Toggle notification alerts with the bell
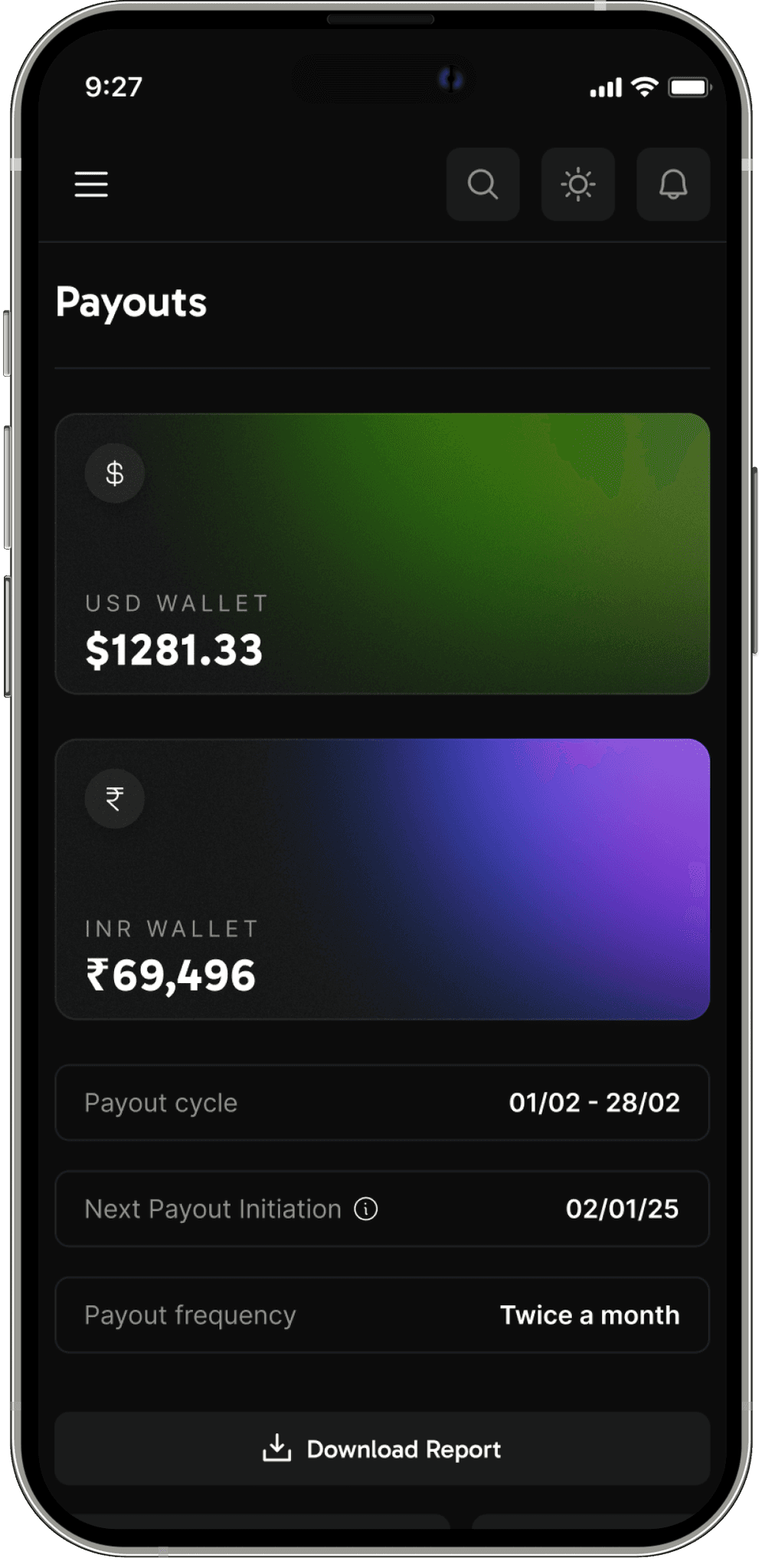Image resolution: width=762 pixels, height=1568 pixels. point(673,185)
